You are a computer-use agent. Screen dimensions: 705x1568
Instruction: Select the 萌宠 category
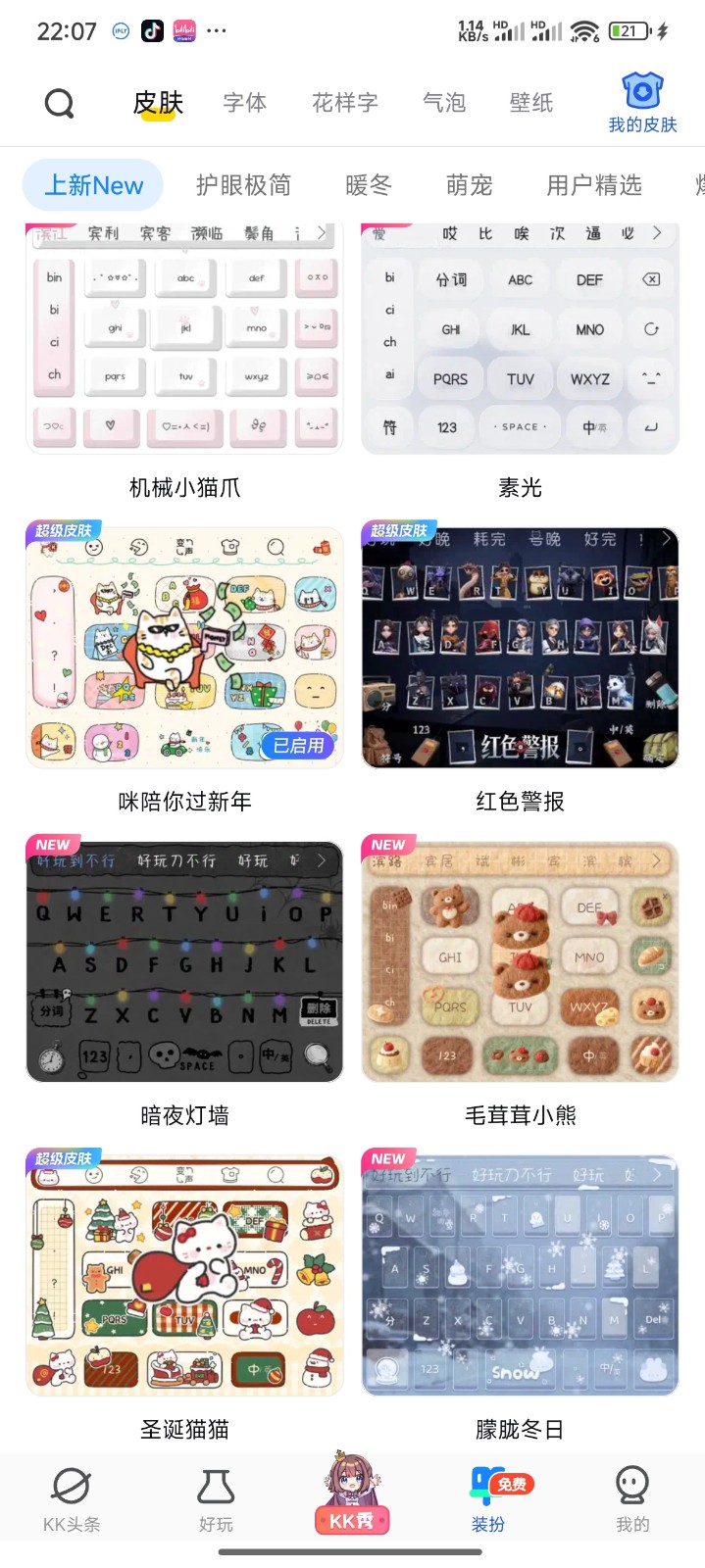tap(469, 185)
